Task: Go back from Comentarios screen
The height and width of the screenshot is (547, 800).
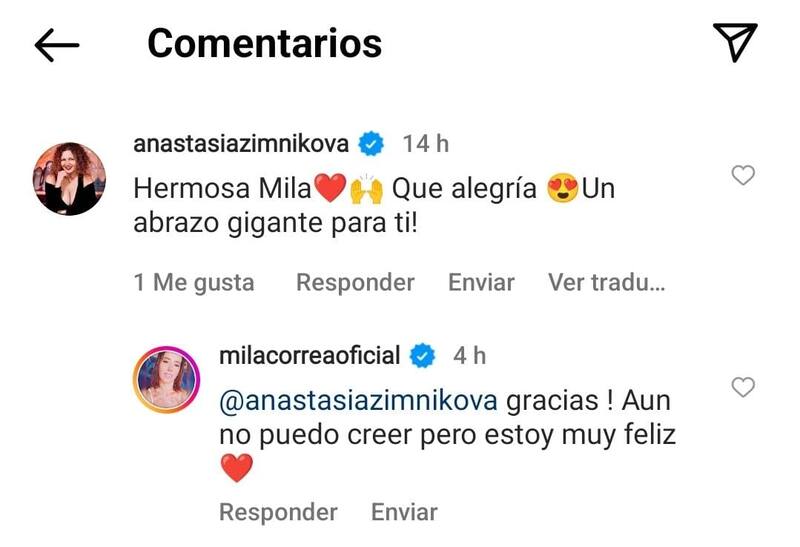Action: coord(57,44)
